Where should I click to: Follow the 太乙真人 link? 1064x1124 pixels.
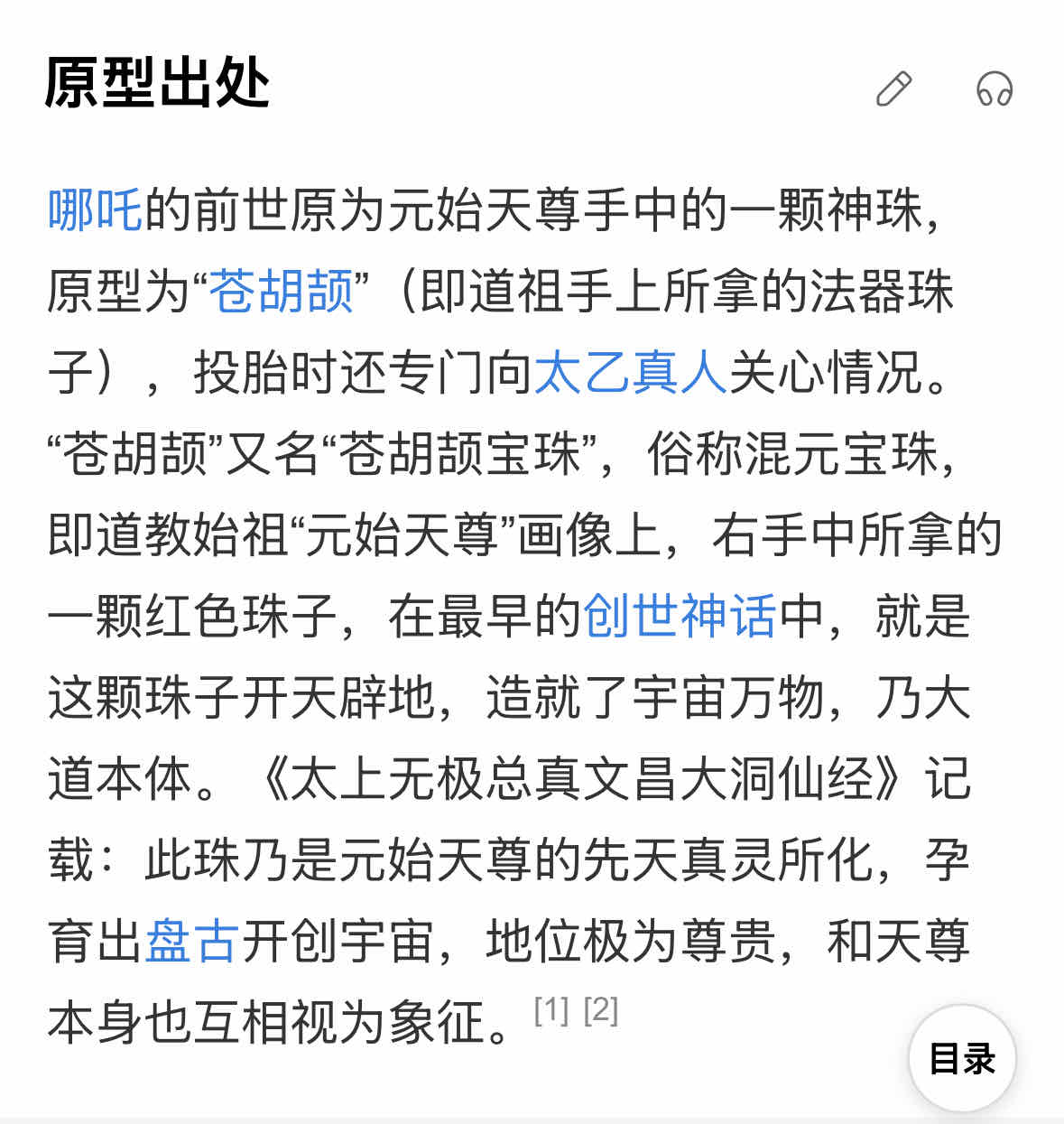pyautogui.click(x=631, y=373)
